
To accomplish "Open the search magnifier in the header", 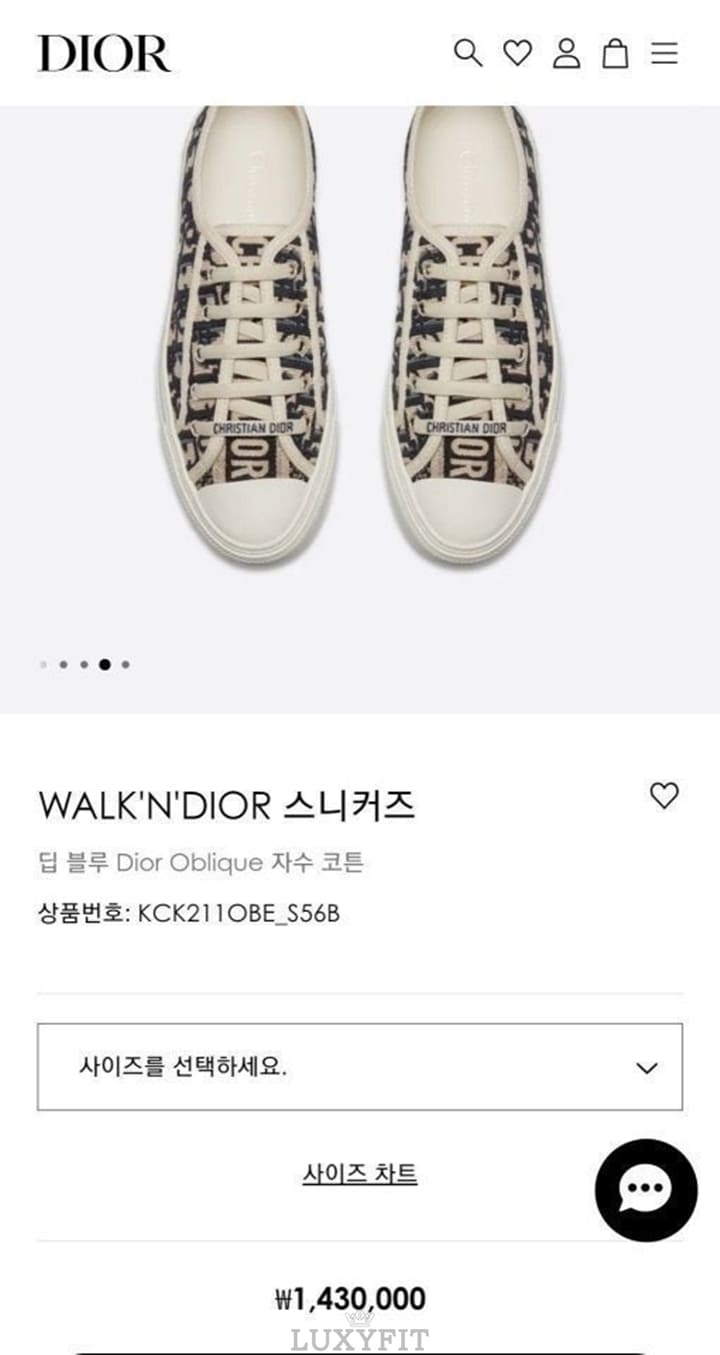I will click(468, 52).
